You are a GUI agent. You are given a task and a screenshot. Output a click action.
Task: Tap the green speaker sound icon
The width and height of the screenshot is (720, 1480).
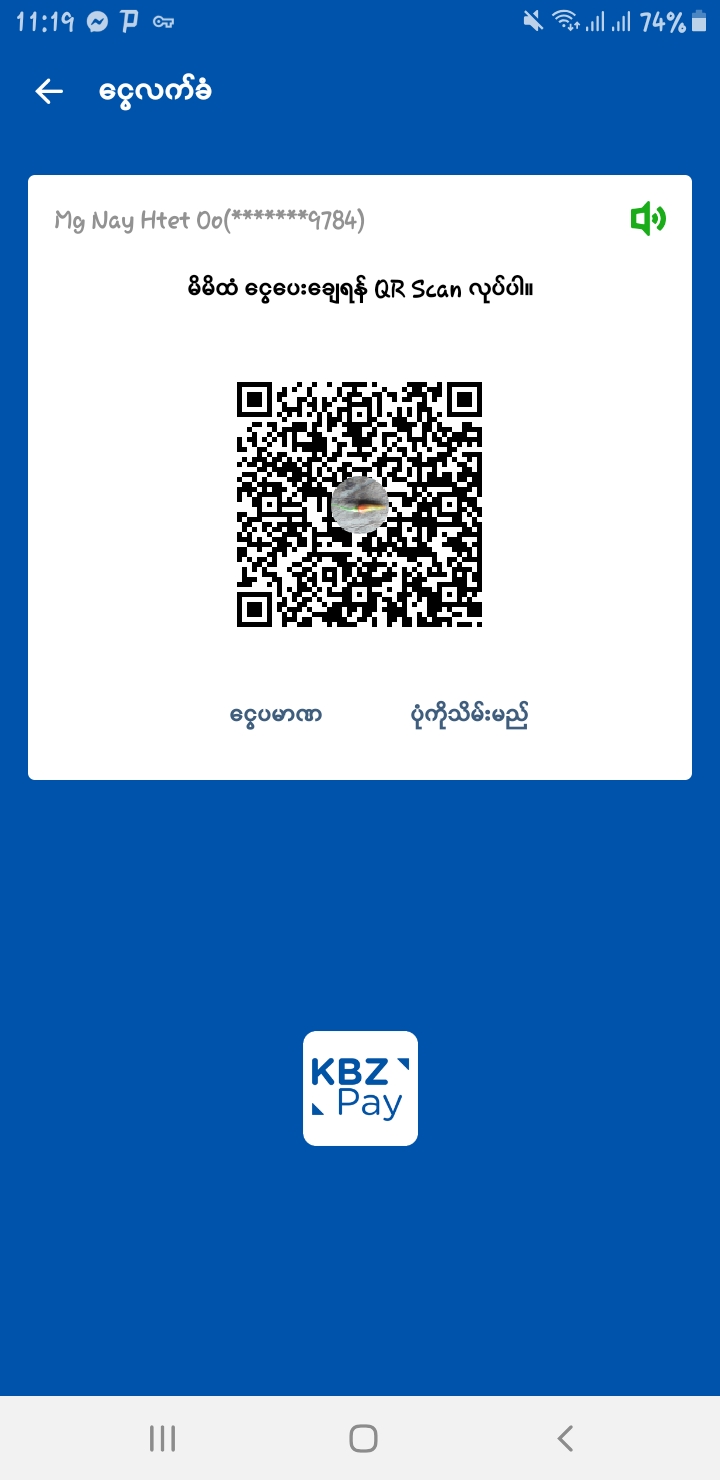point(648,218)
